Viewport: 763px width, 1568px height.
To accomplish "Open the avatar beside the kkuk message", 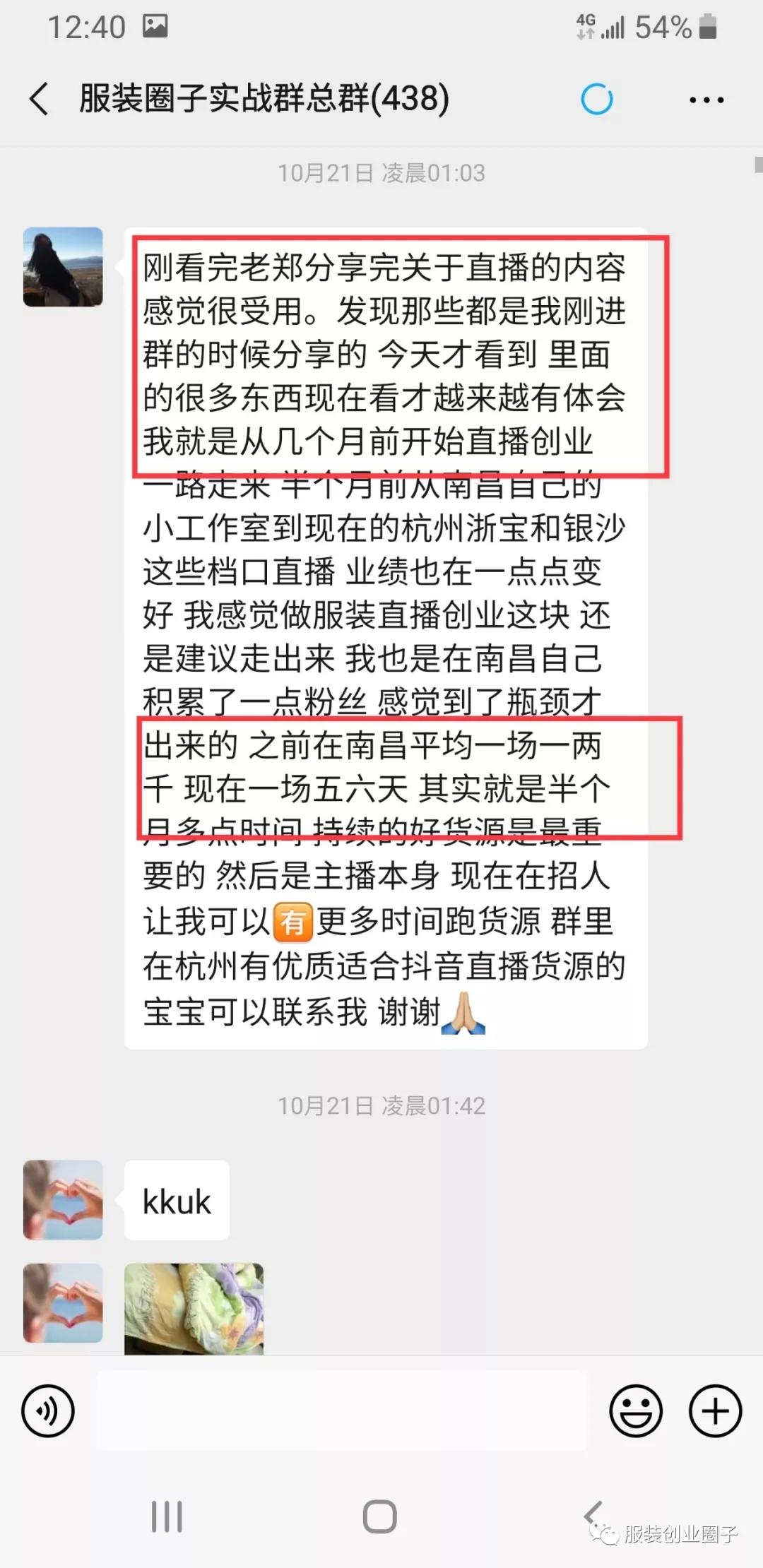I will click(x=63, y=1199).
